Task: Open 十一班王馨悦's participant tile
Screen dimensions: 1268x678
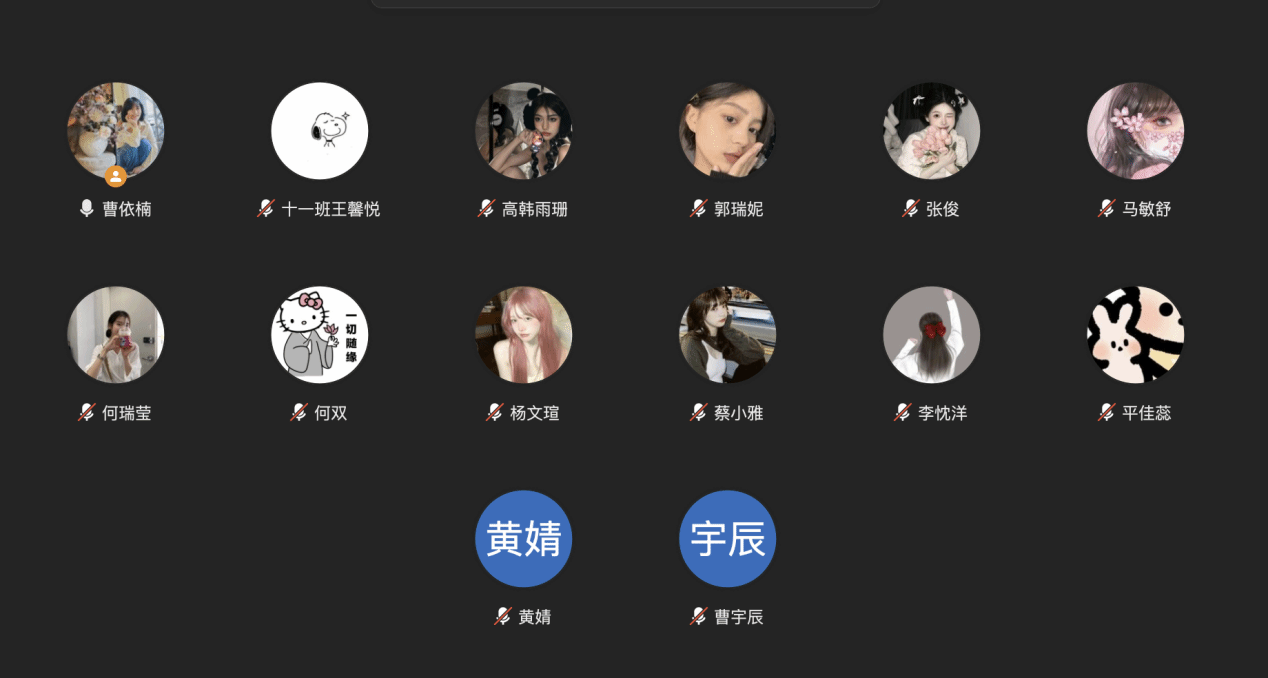Action: (x=320, y=131)
